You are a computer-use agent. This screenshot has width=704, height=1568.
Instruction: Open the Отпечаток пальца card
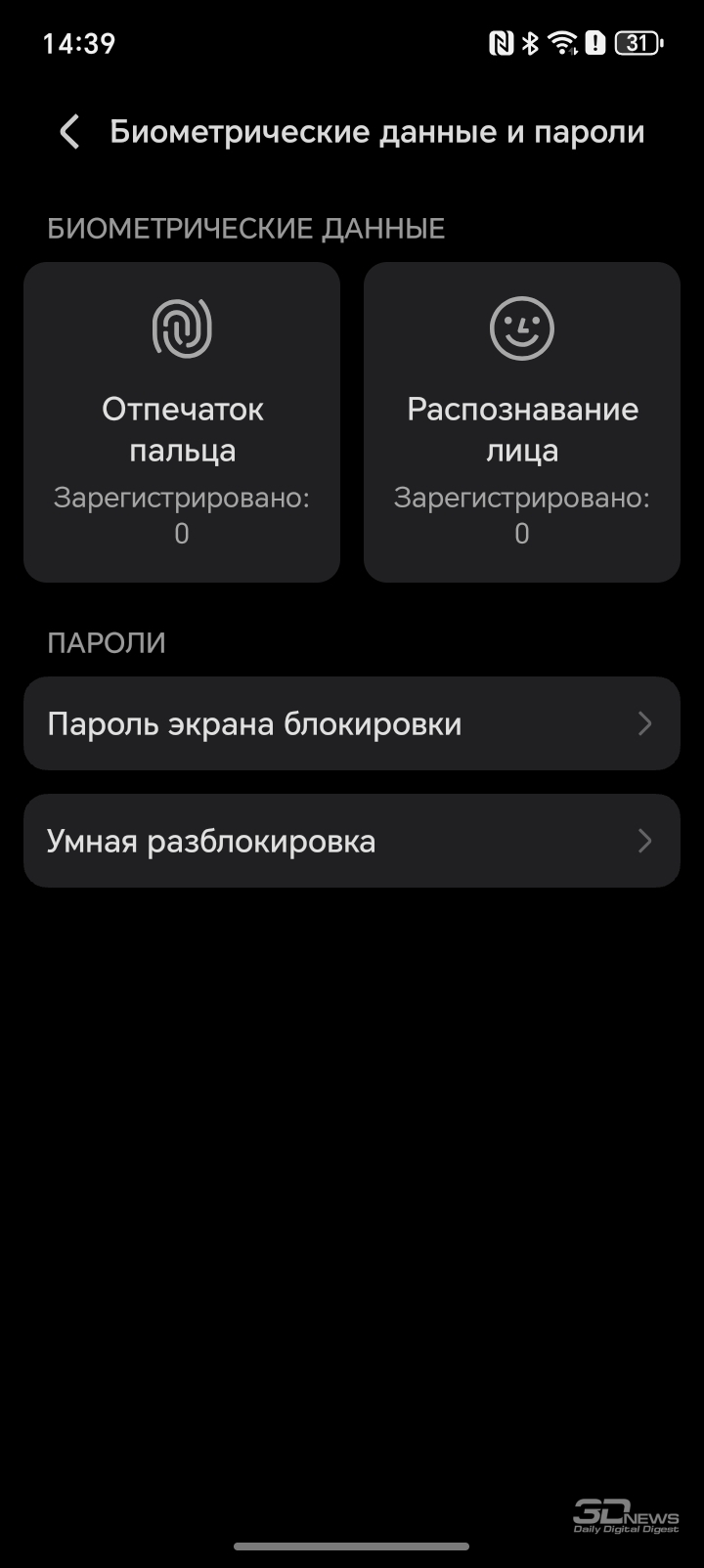pos(182,422)
